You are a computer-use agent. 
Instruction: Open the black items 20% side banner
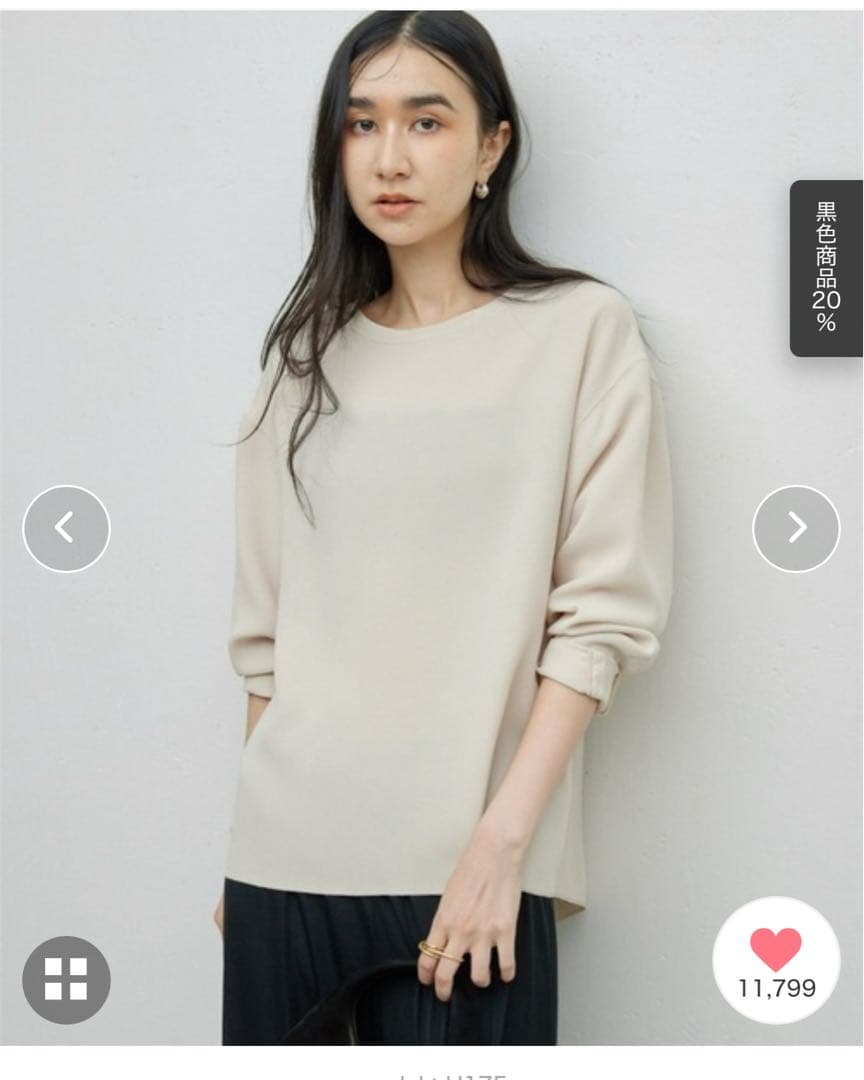pyautogui.click(x=826, y=268)
